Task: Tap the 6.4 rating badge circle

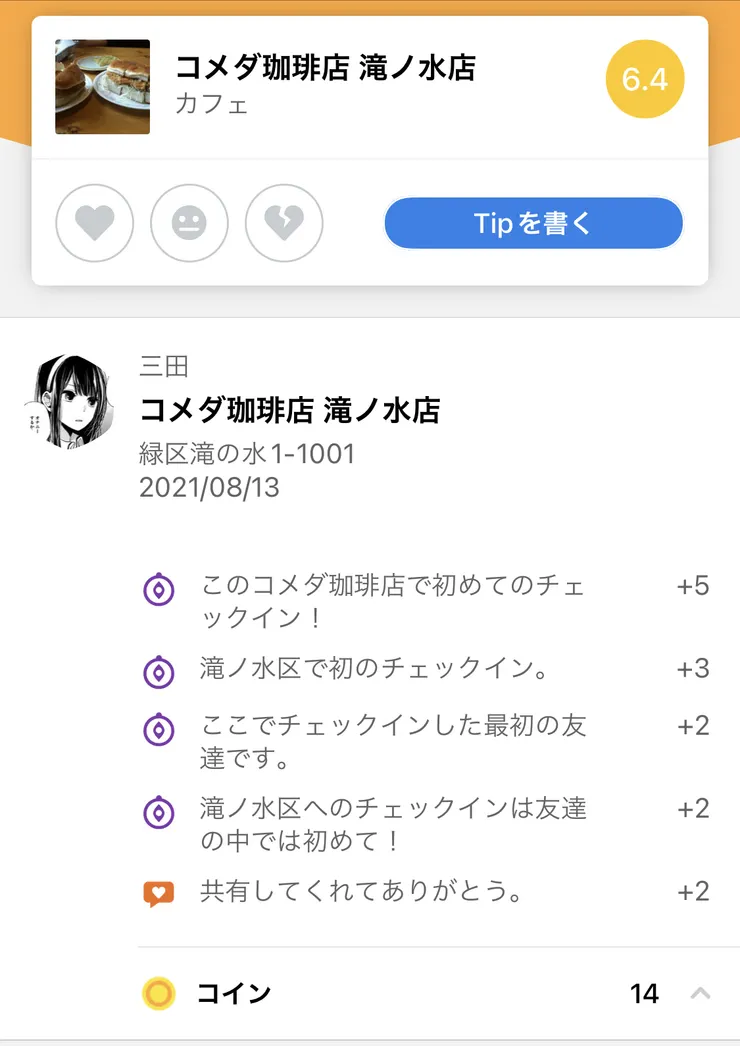Action: click(645, 80)
